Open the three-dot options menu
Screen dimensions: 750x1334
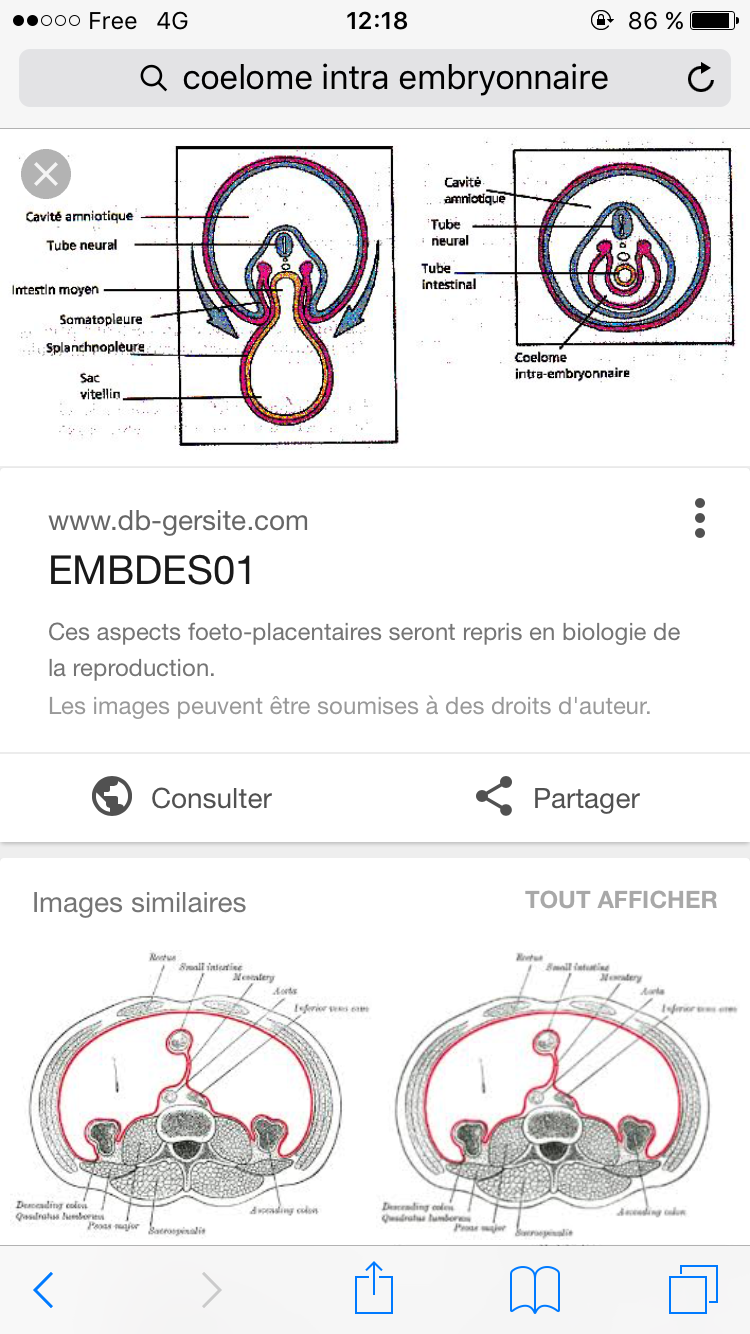tap(699, 518)
